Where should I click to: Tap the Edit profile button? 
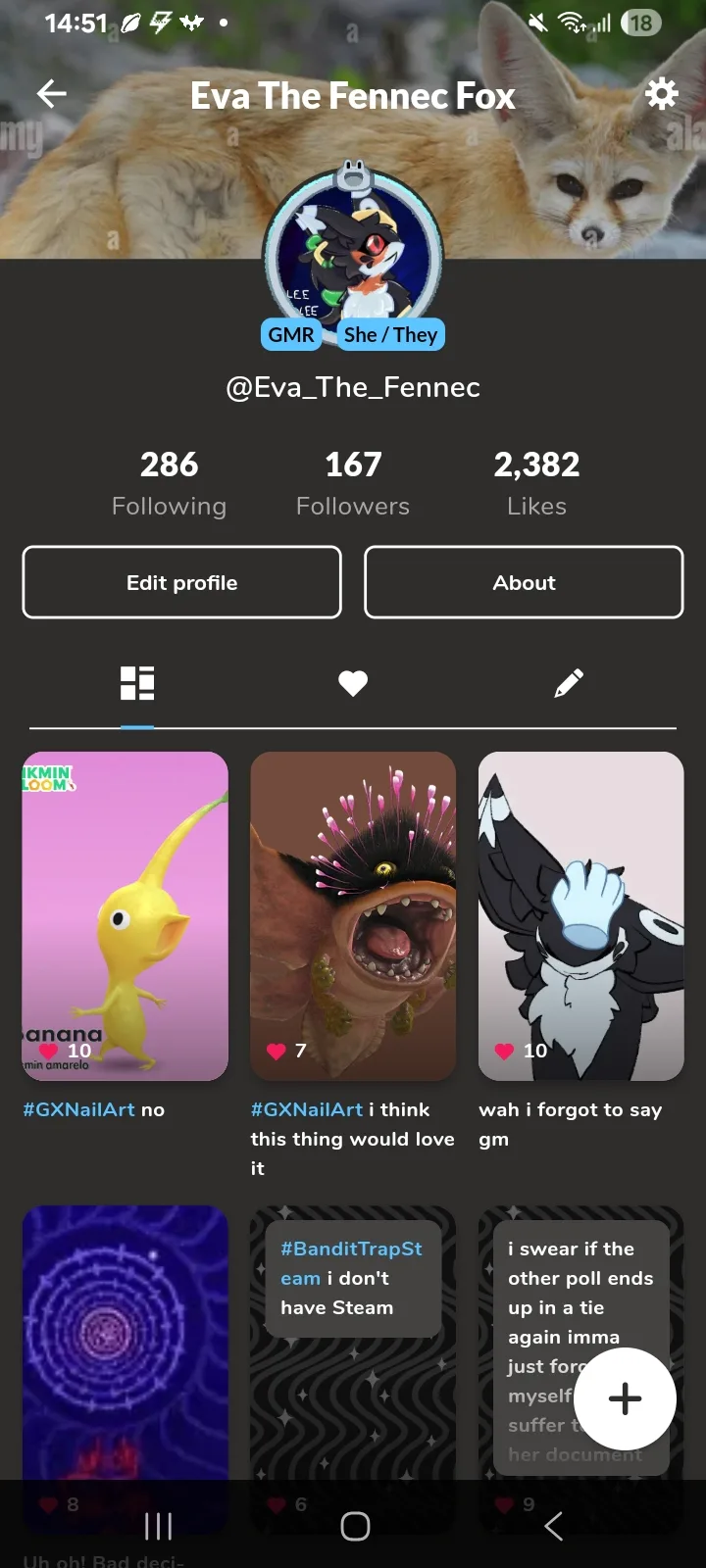(182, 582)
